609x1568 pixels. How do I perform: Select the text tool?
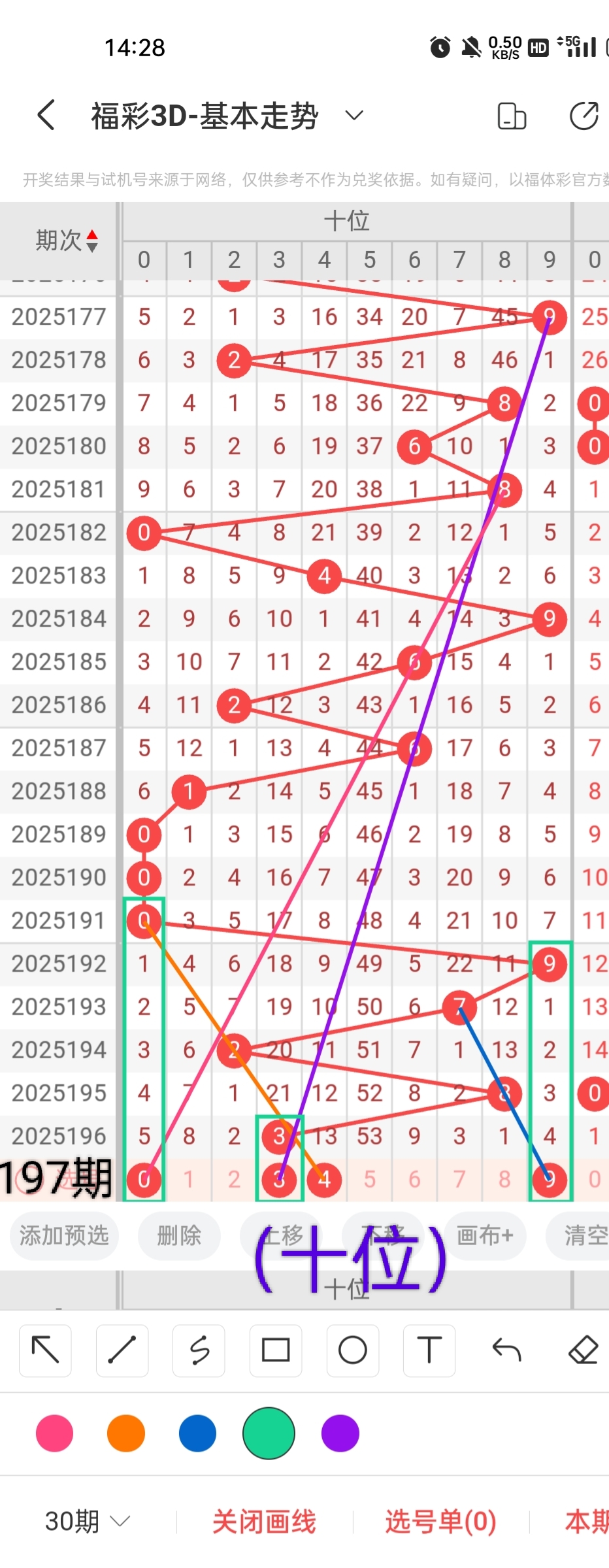[429, 1350]
